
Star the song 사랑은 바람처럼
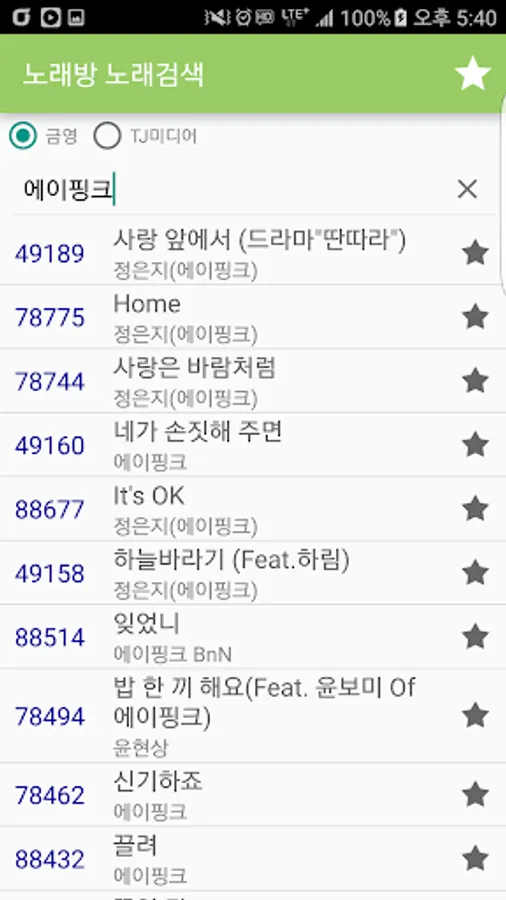[x=476, y=381]
